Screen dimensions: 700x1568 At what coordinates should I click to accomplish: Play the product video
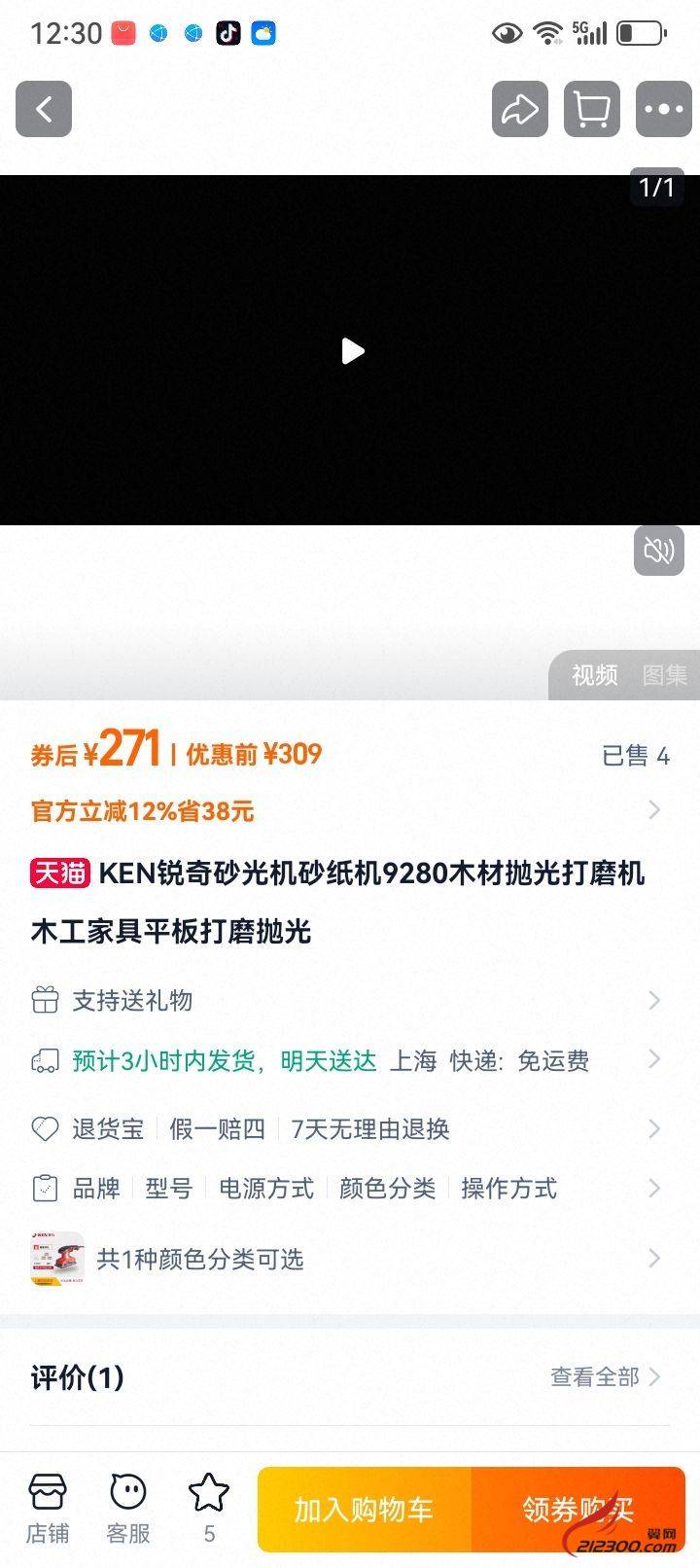tap(352, 351)
